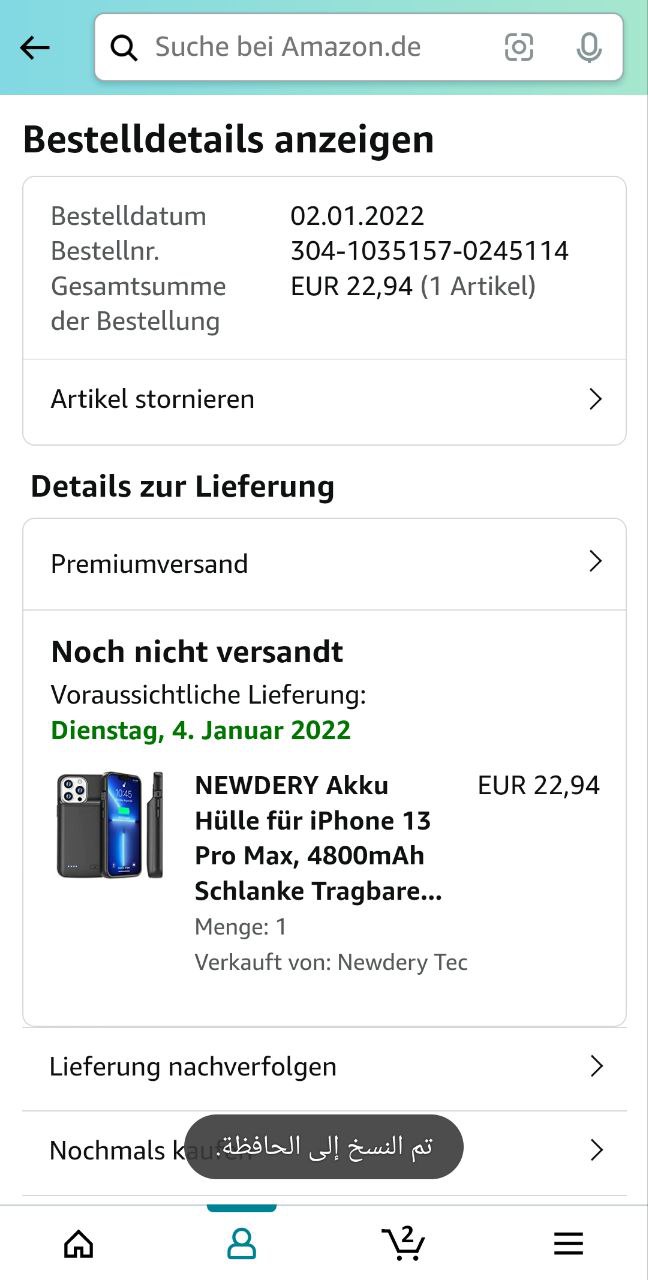Image resolution: width=648 pixels, height=1280 pixels.
Task: Open the NEWDERY Akku Hülle product
Action: [318, 838]
